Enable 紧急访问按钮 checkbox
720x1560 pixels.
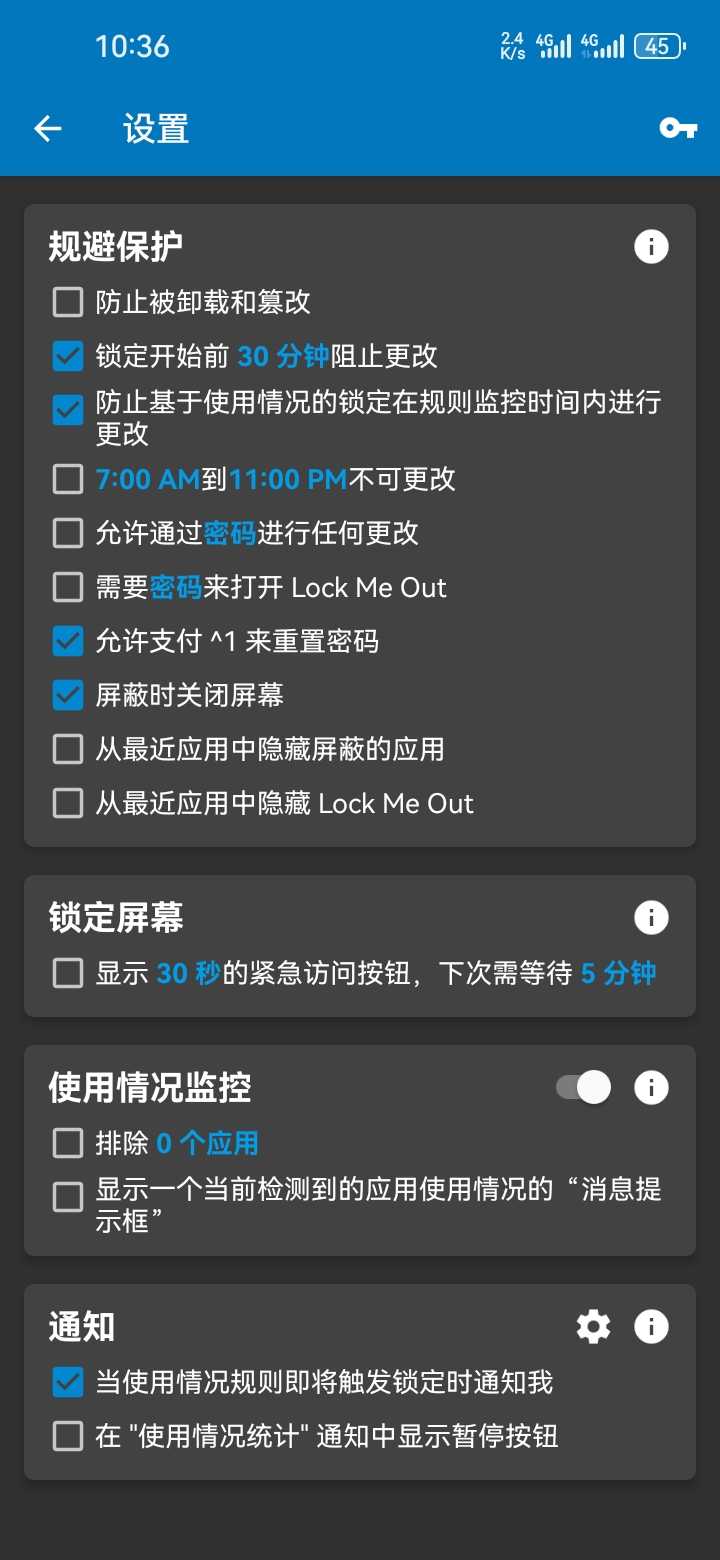(x=68, y=973)
